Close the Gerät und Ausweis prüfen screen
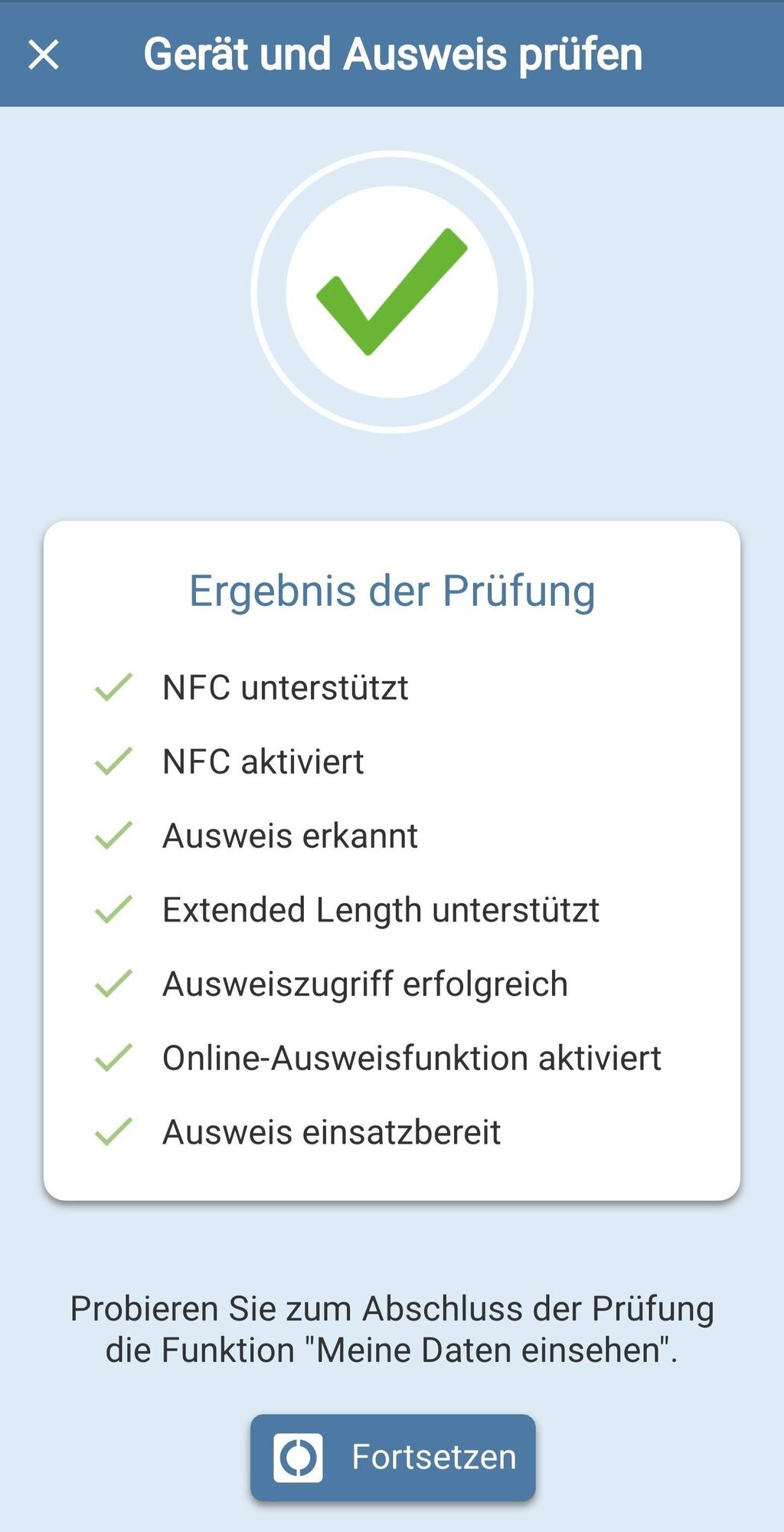784x1532 pixels. (44, 55)
